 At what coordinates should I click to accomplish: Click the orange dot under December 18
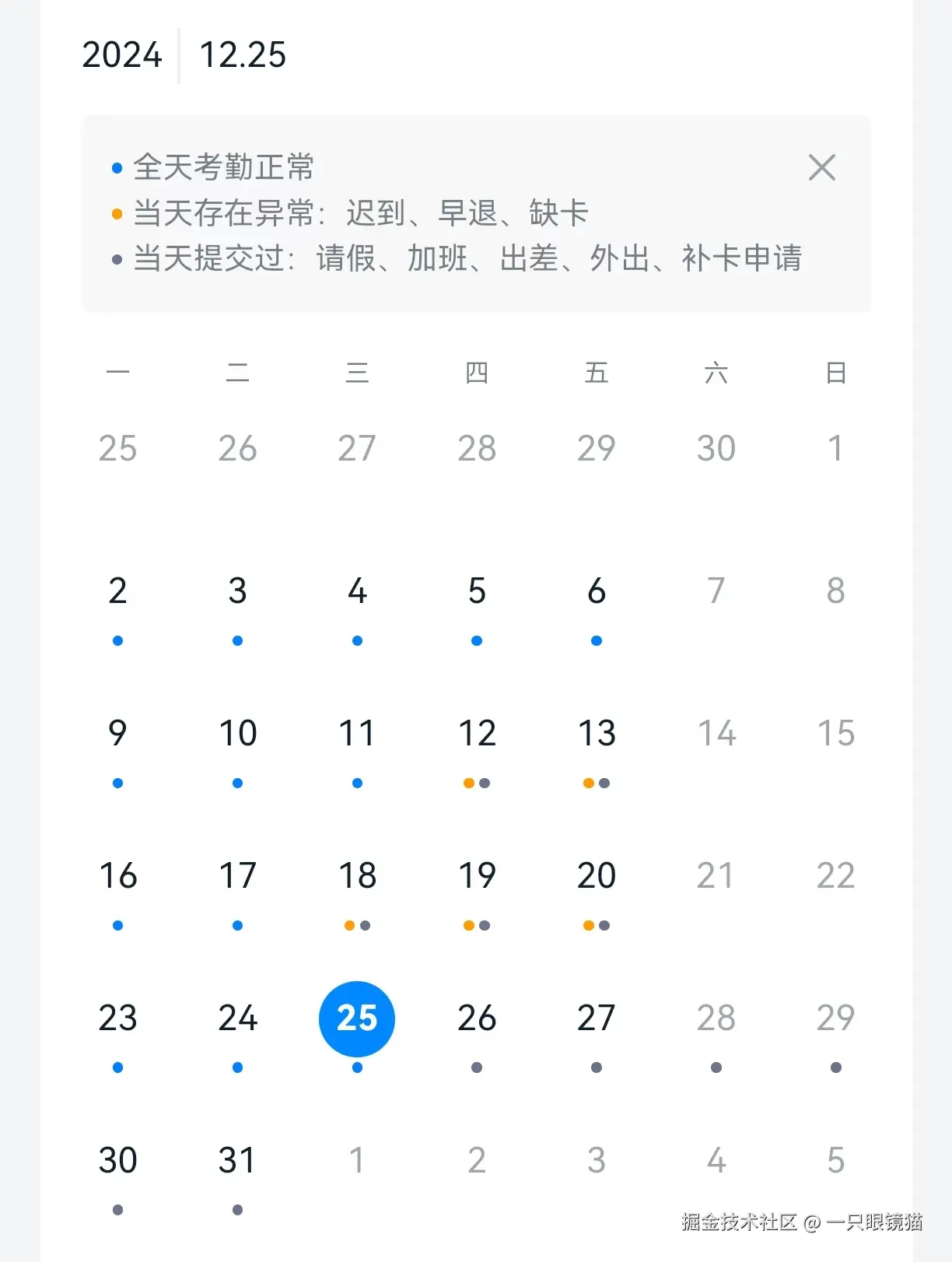tap(350, 925)
